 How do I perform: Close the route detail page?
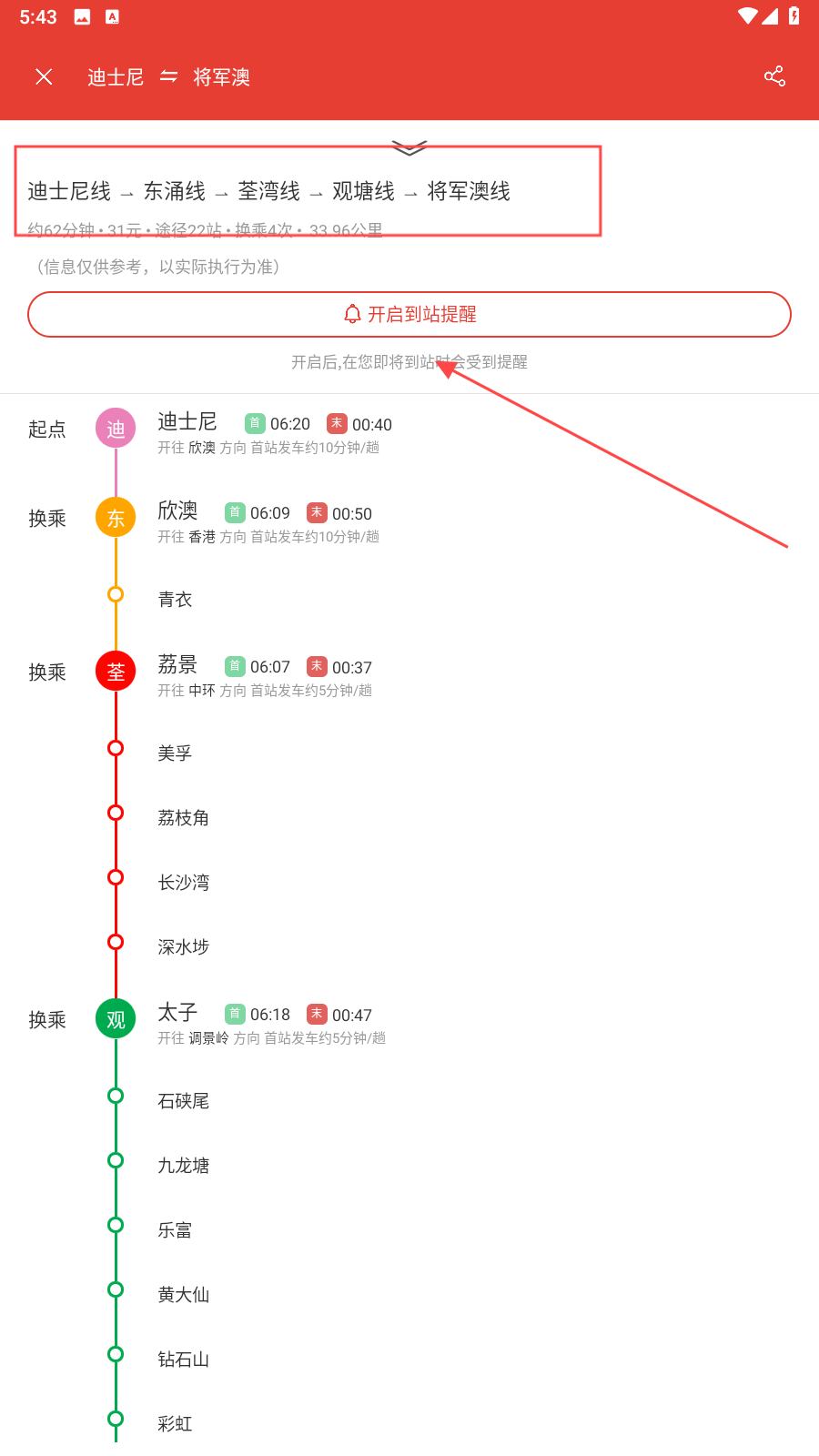(44, 76)
